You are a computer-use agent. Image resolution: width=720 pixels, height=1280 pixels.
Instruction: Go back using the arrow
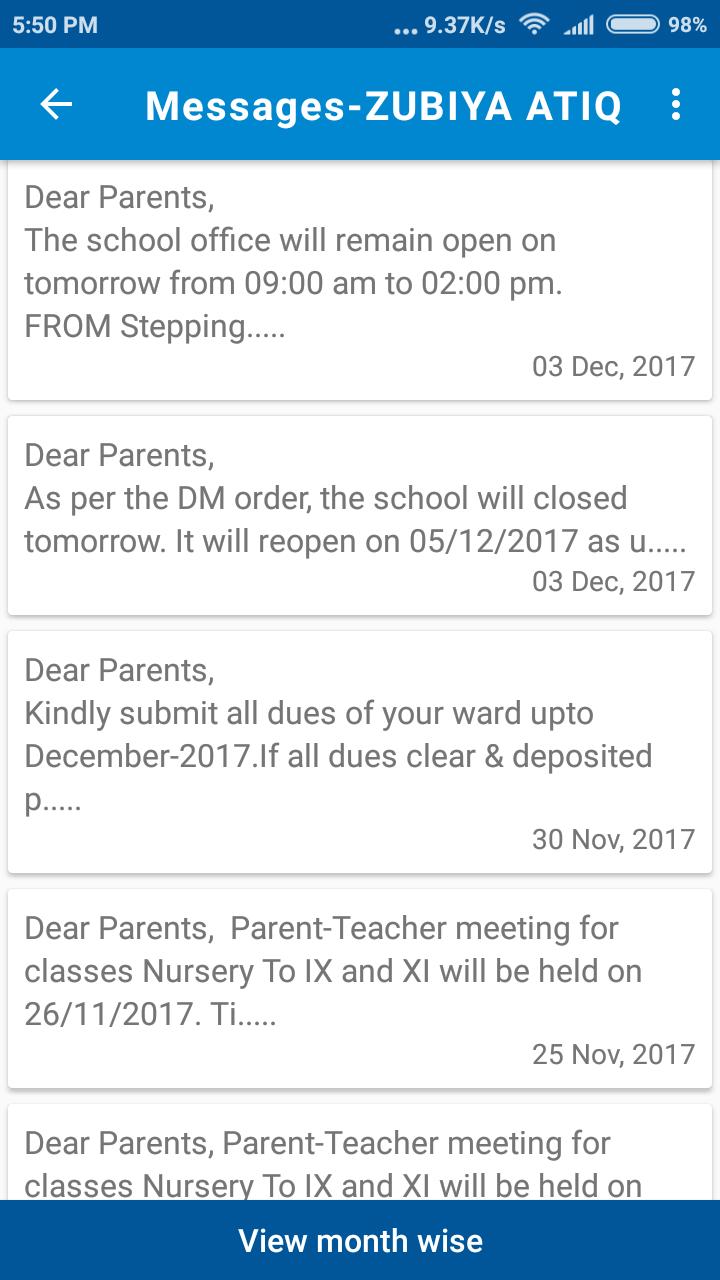56,104
